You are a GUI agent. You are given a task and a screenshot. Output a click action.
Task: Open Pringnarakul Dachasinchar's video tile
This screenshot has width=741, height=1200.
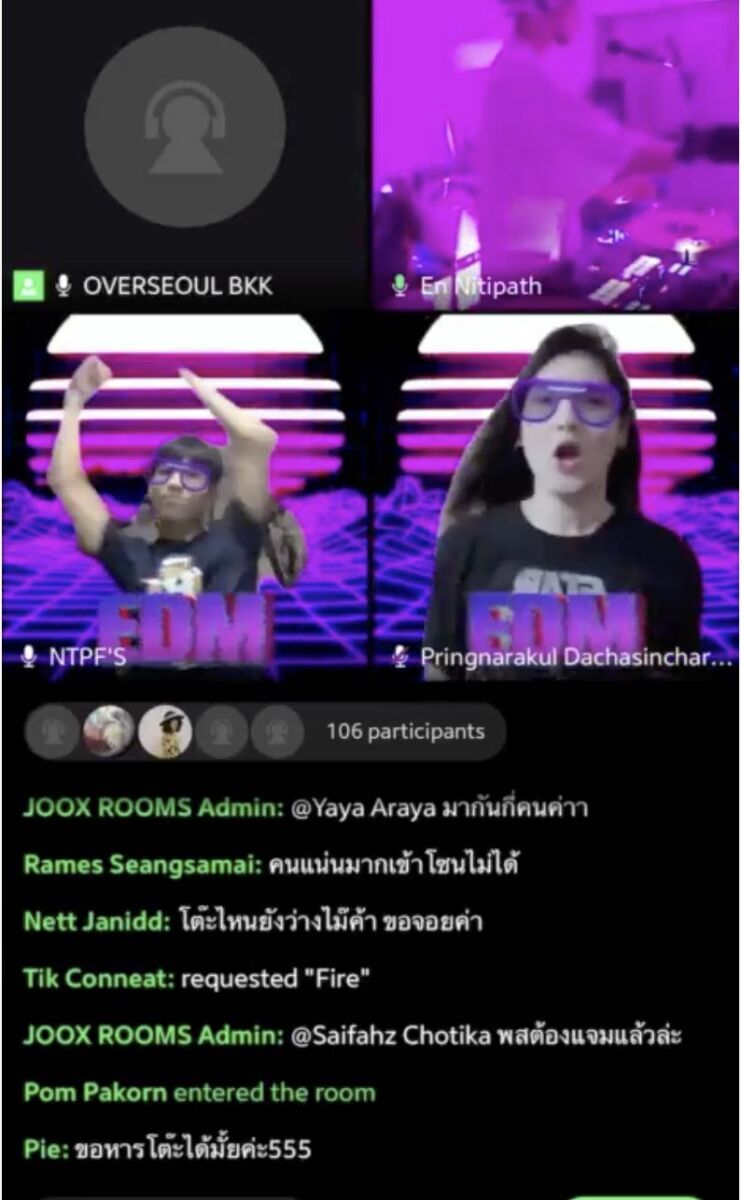556,495
